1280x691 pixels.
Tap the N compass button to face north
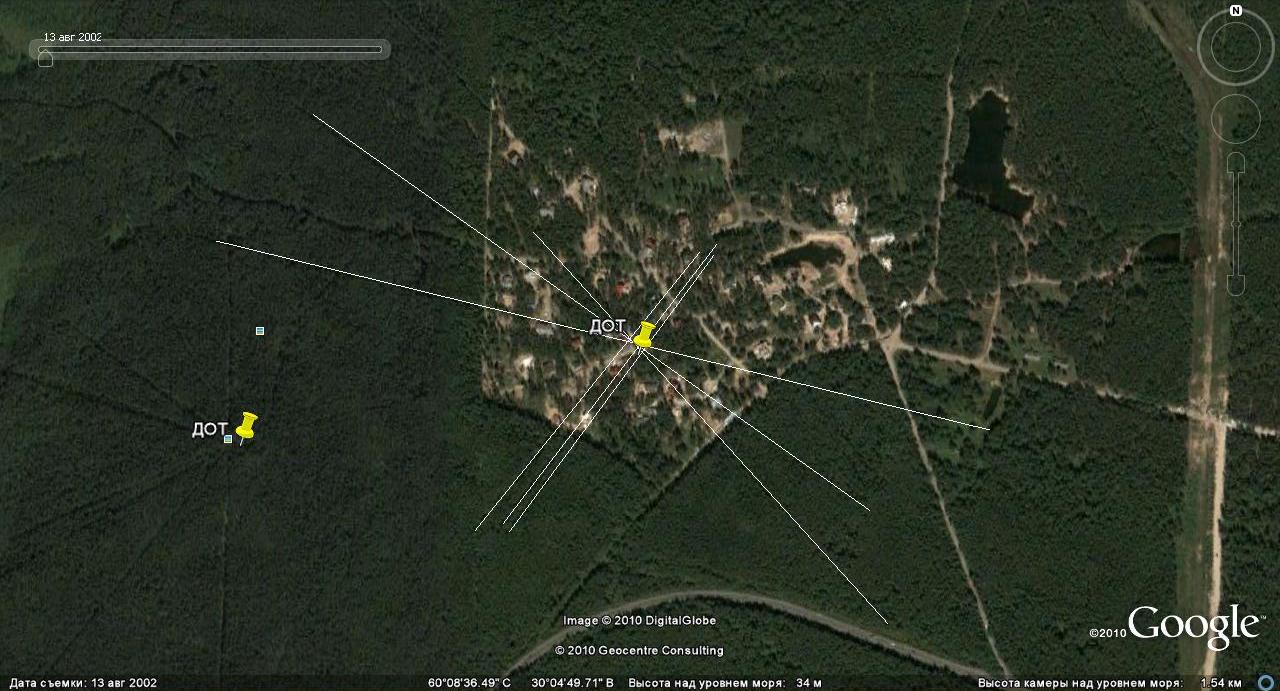click(x=1236, y=11)
